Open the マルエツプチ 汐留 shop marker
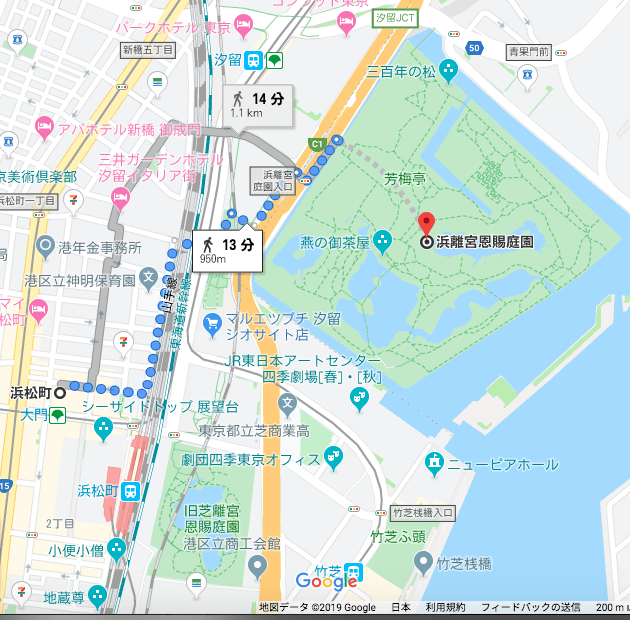 (x=212, y=323)
